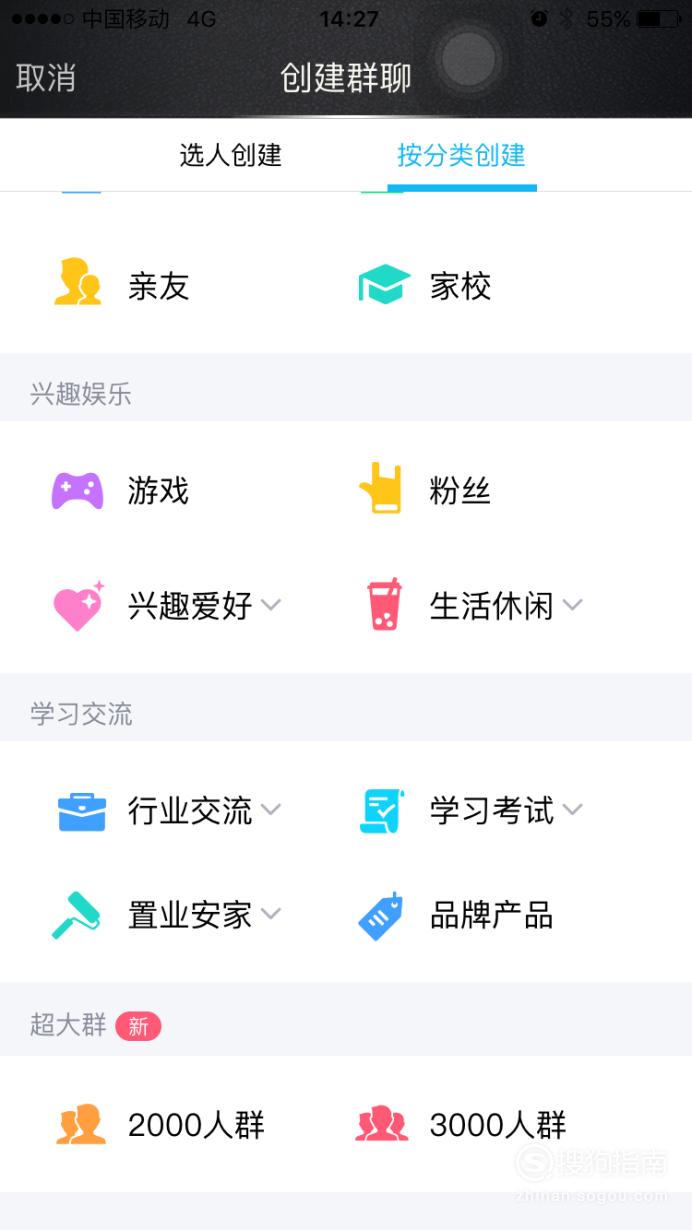
Task: Select the 按分类创建 tab
Action: [461, 155]
